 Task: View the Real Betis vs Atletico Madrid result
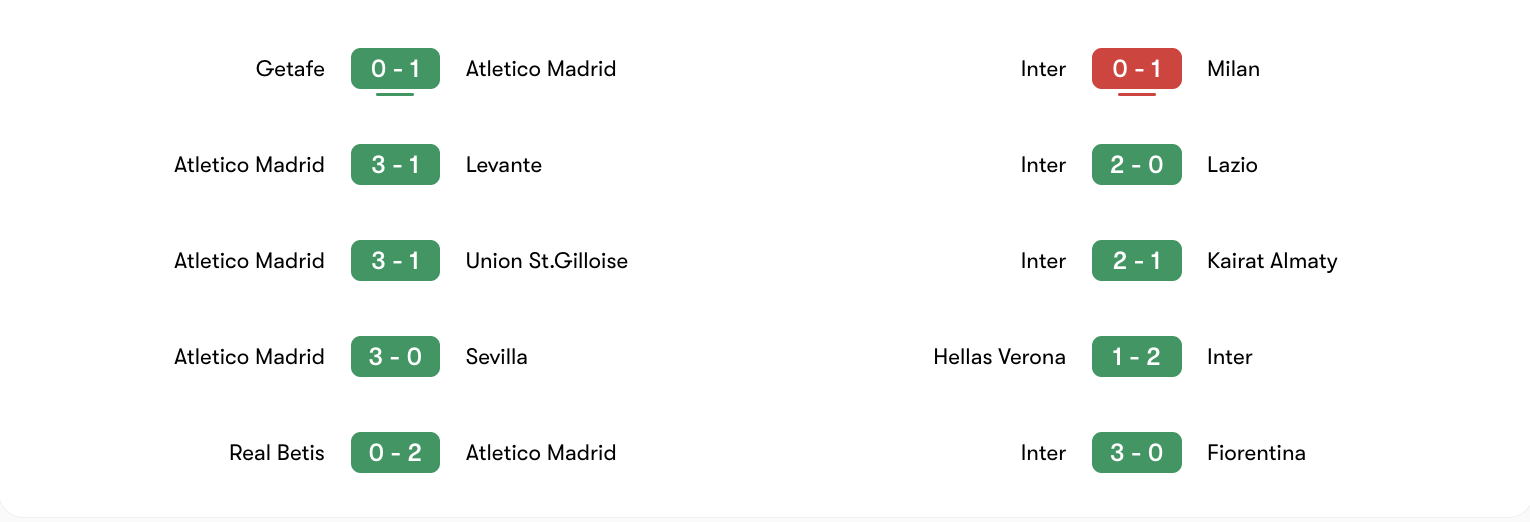(395, 453)
